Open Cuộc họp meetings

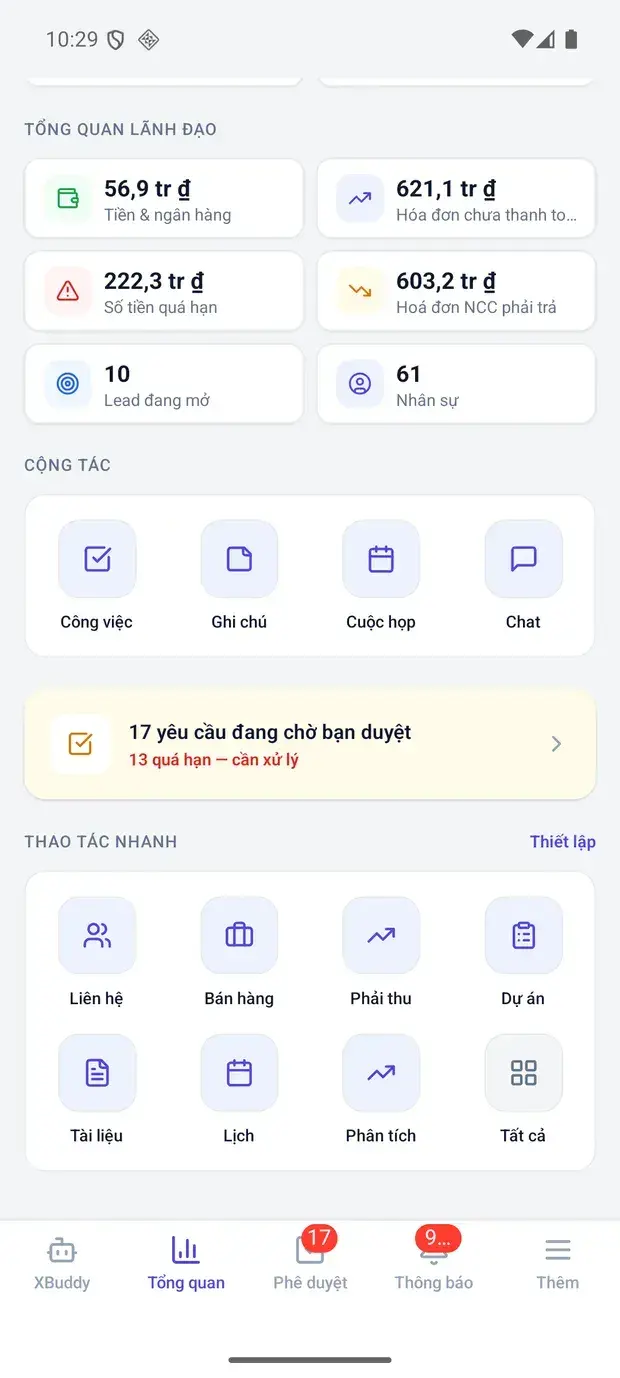click(x=381, y=575)
